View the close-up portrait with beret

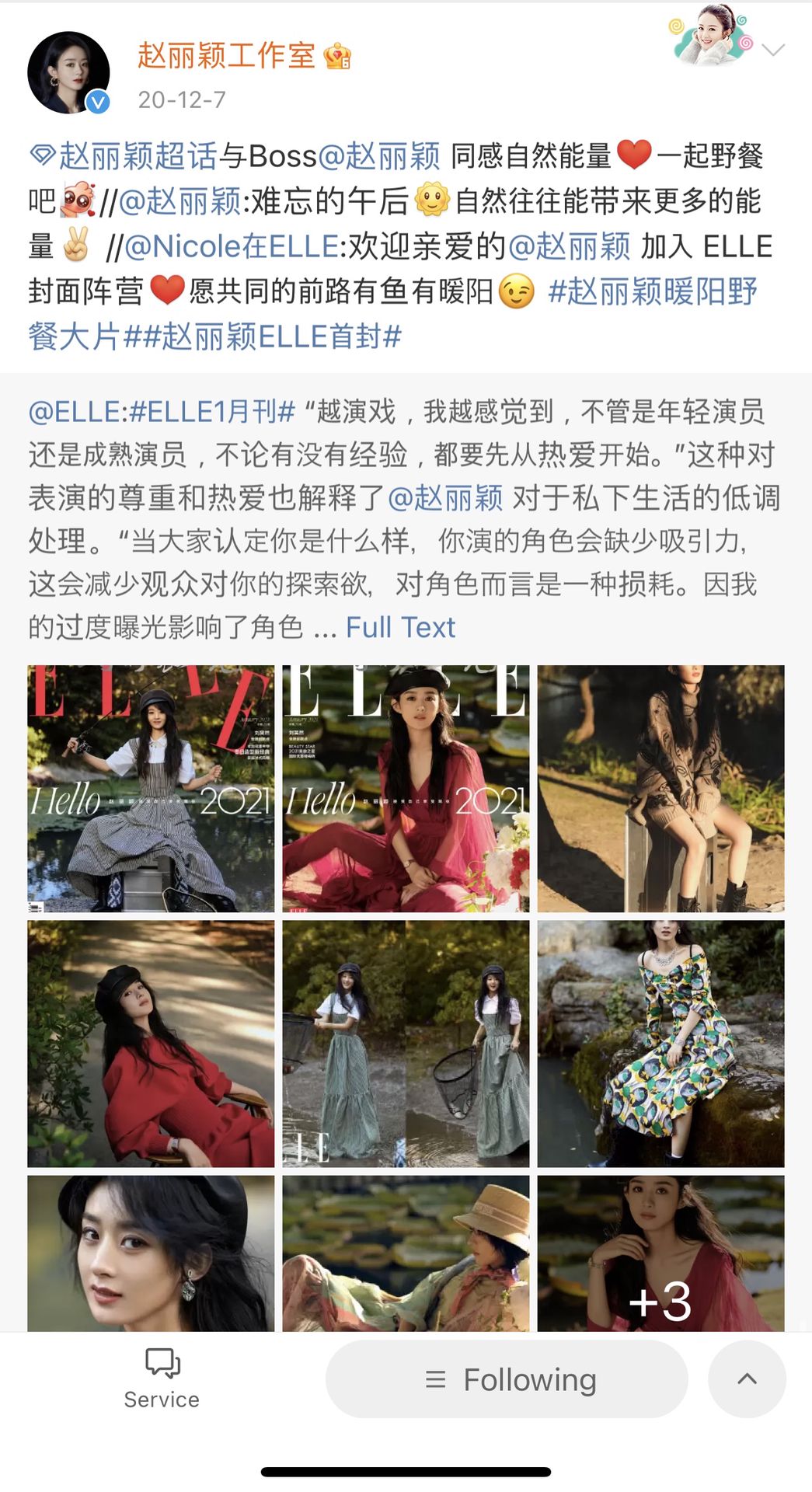[x=151, y=1253]
